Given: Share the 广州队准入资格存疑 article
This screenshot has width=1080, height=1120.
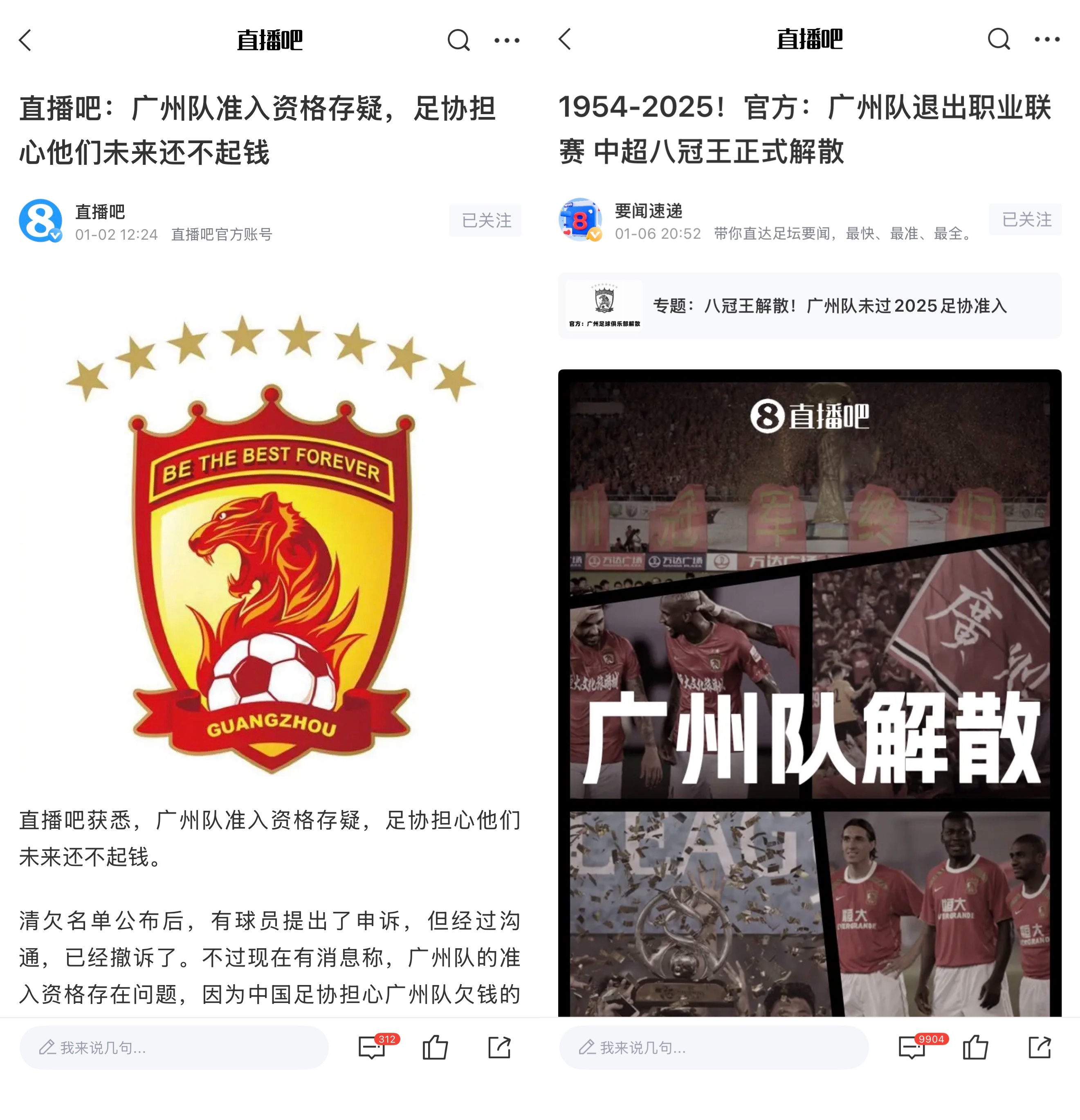Looking at the screenshot, I should click(x=499, y=1047).
